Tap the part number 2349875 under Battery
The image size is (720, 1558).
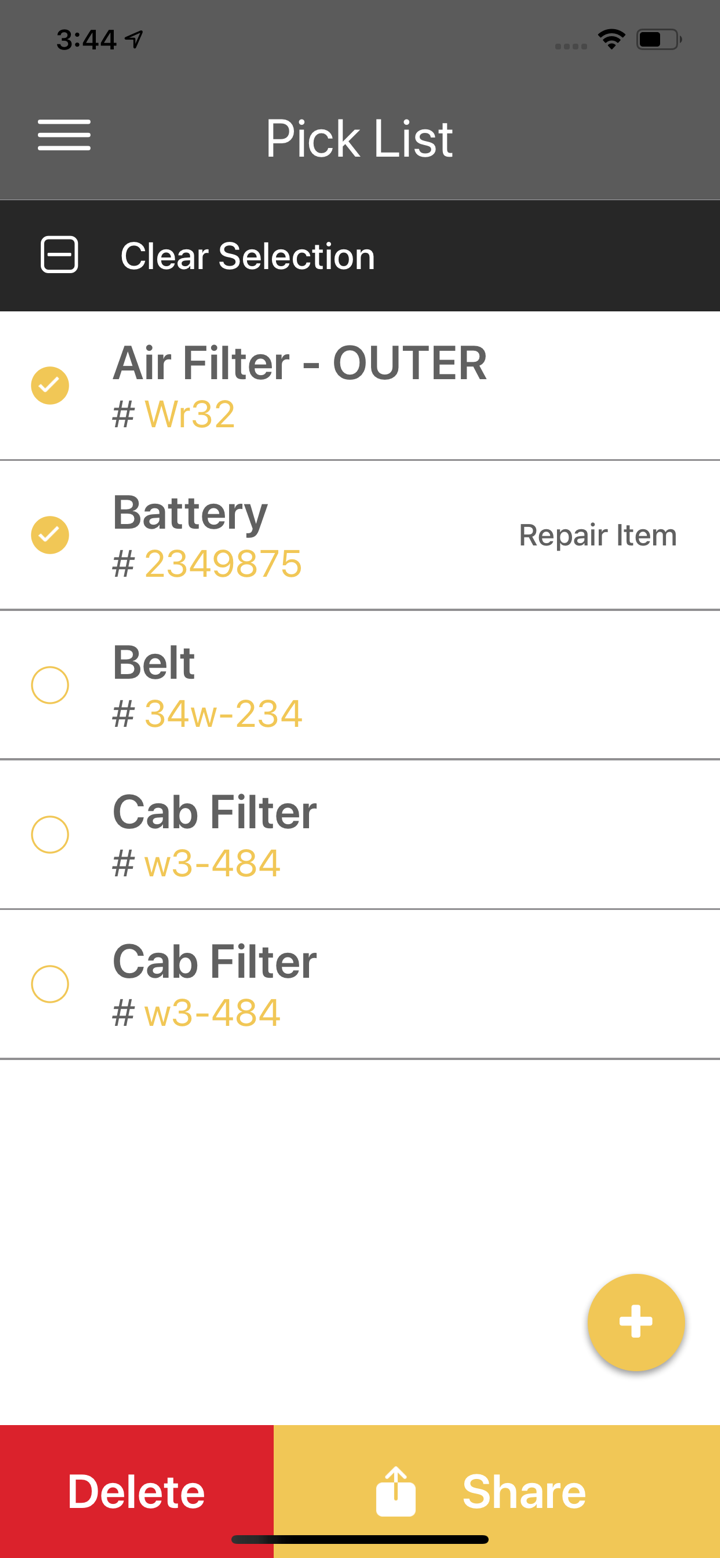(x=223, y=563)
